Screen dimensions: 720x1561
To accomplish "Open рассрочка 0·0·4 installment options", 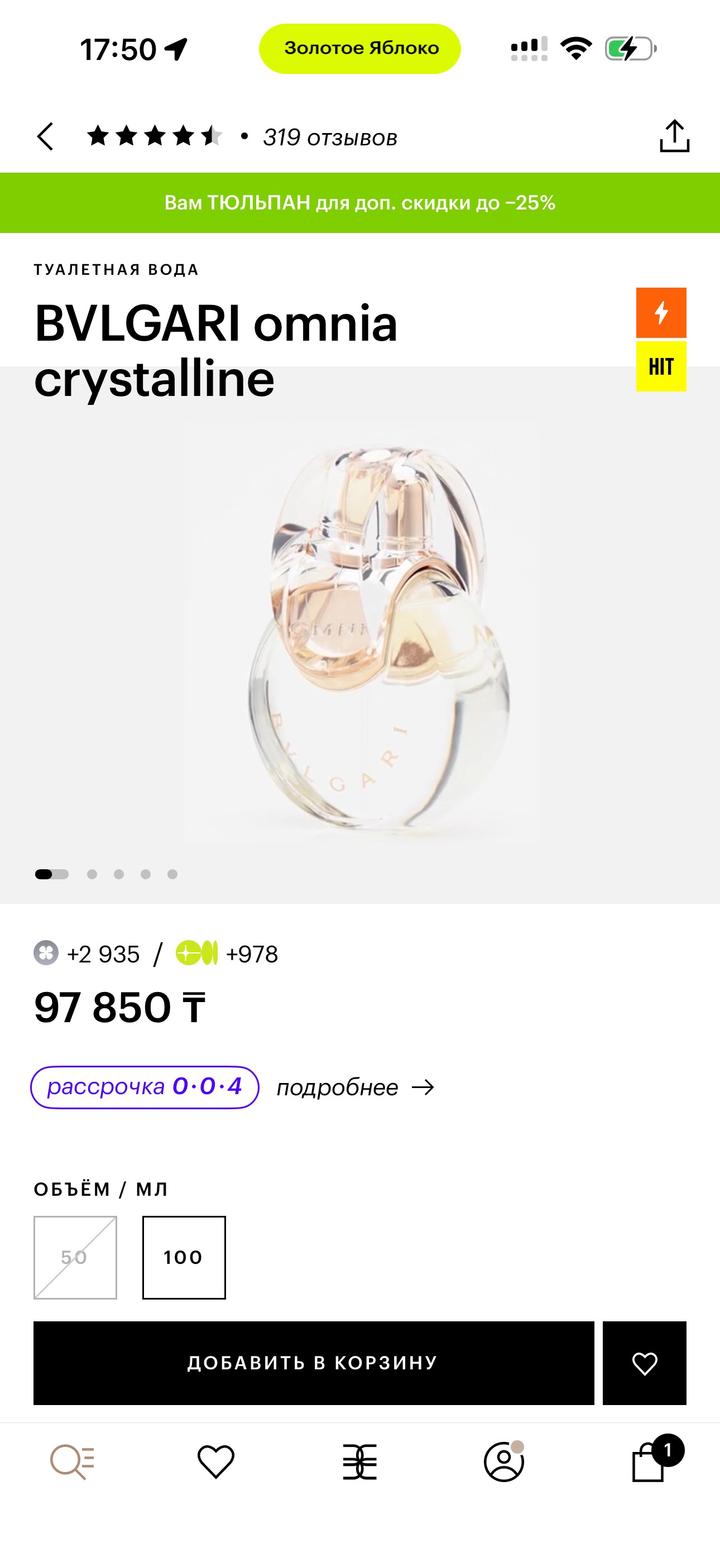I will tap(144, 1087).
